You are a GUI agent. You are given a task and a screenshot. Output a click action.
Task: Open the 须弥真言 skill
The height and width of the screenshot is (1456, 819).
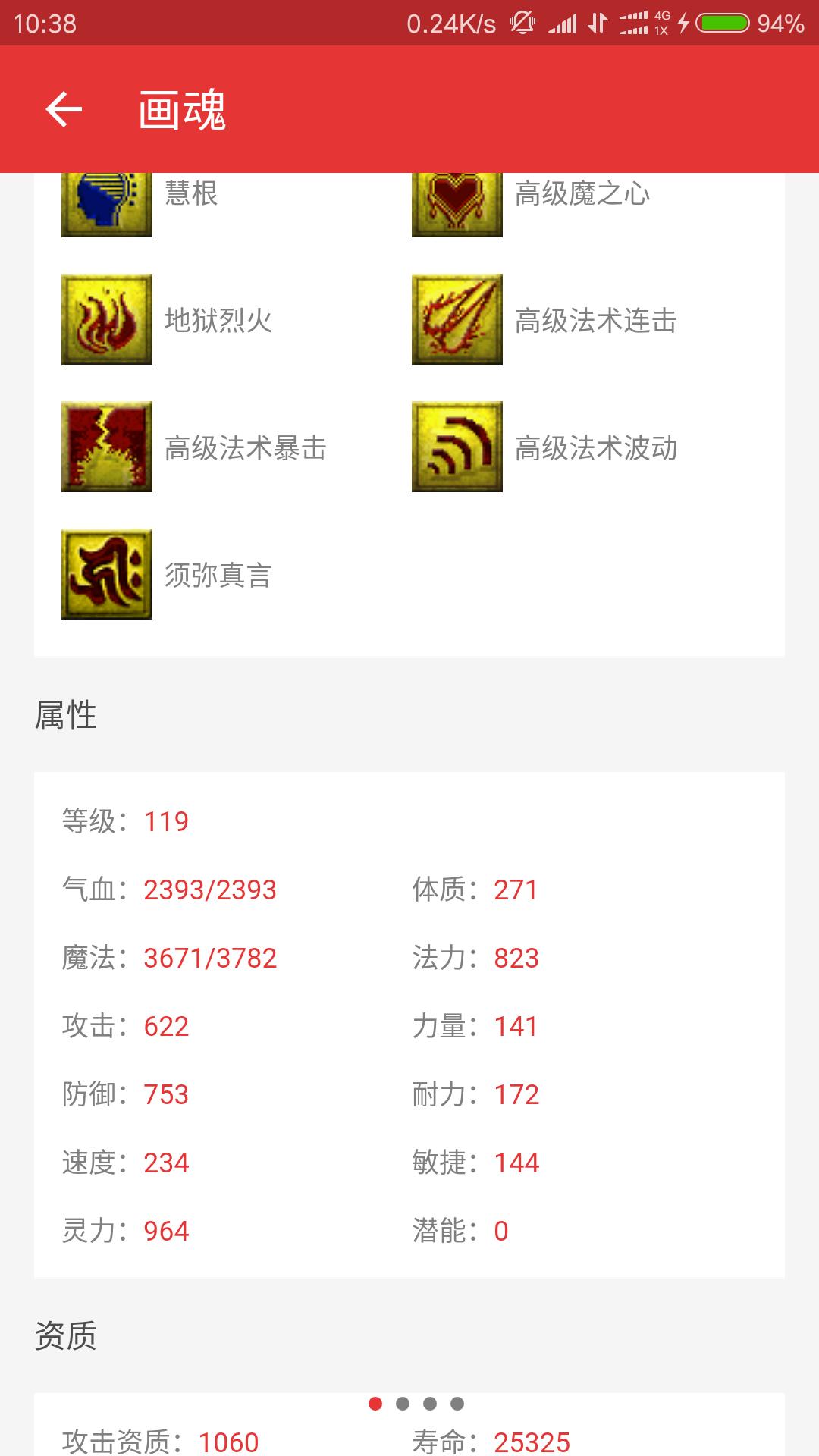point(107,574)
